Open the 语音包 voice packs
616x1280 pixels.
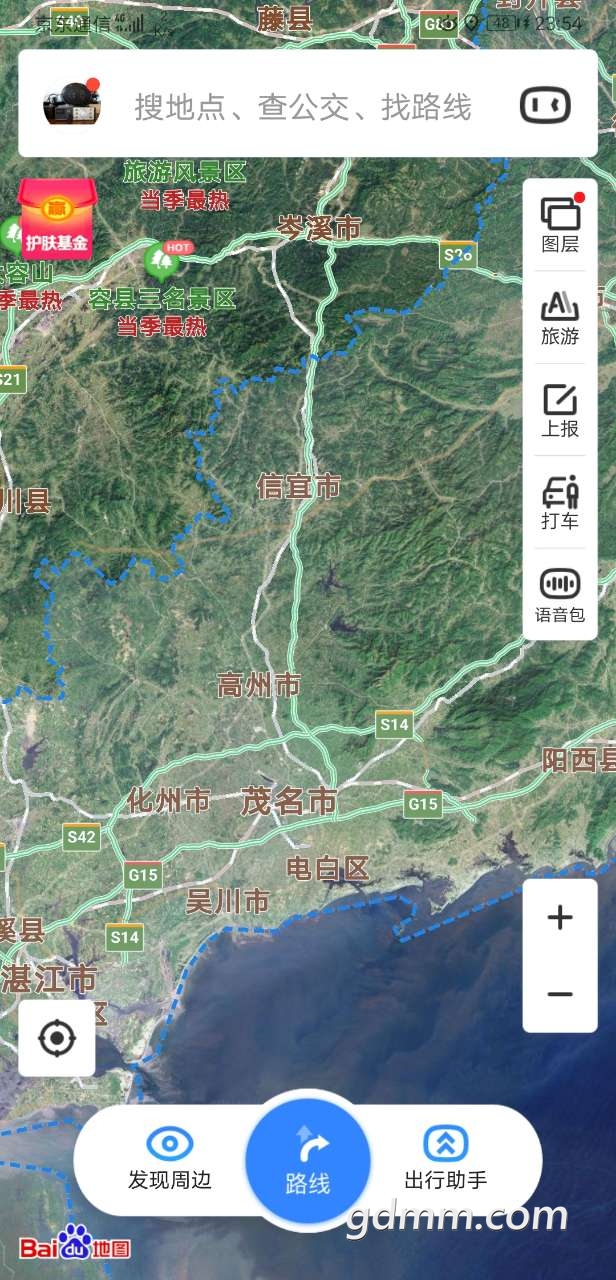click(x=560, y=596)
